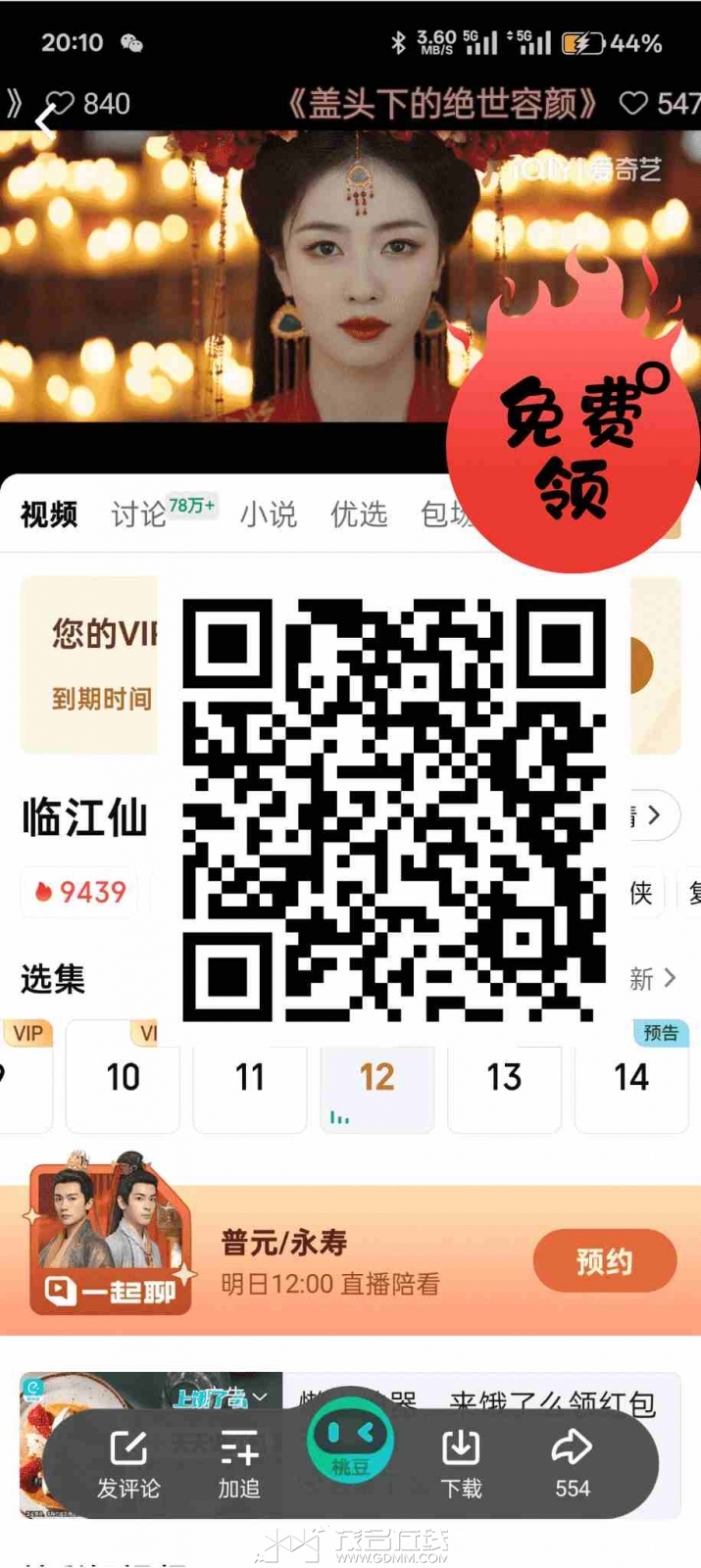The image size is (701, 1568).
Task: Download the episode with 下载
Action: [x=461, y=1465]
